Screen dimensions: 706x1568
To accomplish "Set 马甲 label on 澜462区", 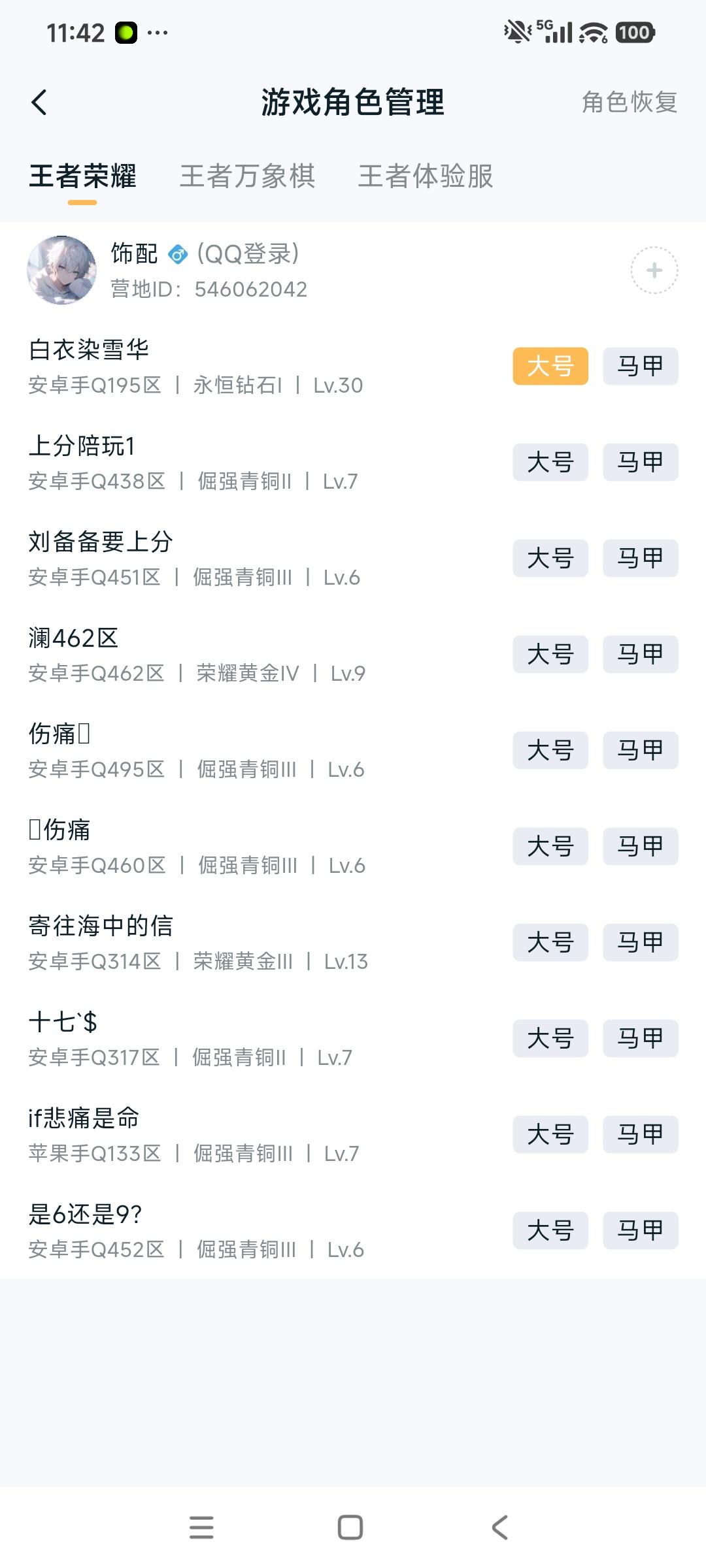I will pos(639,654).
